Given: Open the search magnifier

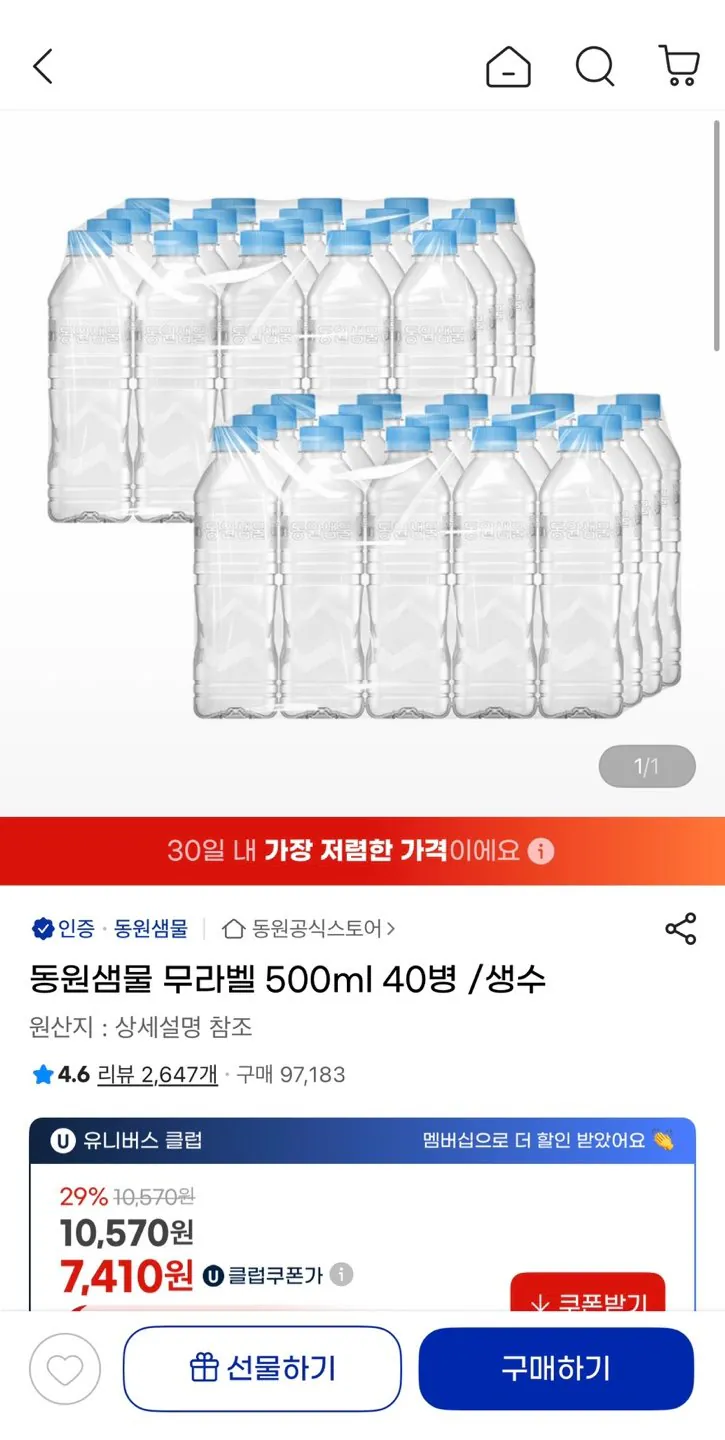Looking at the screenshot, I should point(594,67).
